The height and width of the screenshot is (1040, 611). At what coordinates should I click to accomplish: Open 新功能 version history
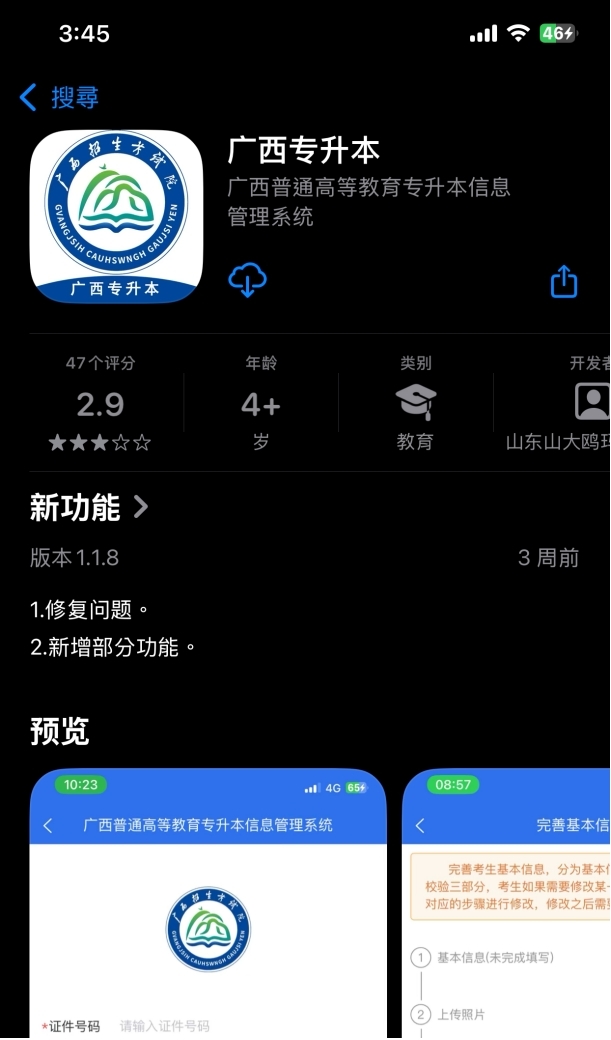click(90, 507)
